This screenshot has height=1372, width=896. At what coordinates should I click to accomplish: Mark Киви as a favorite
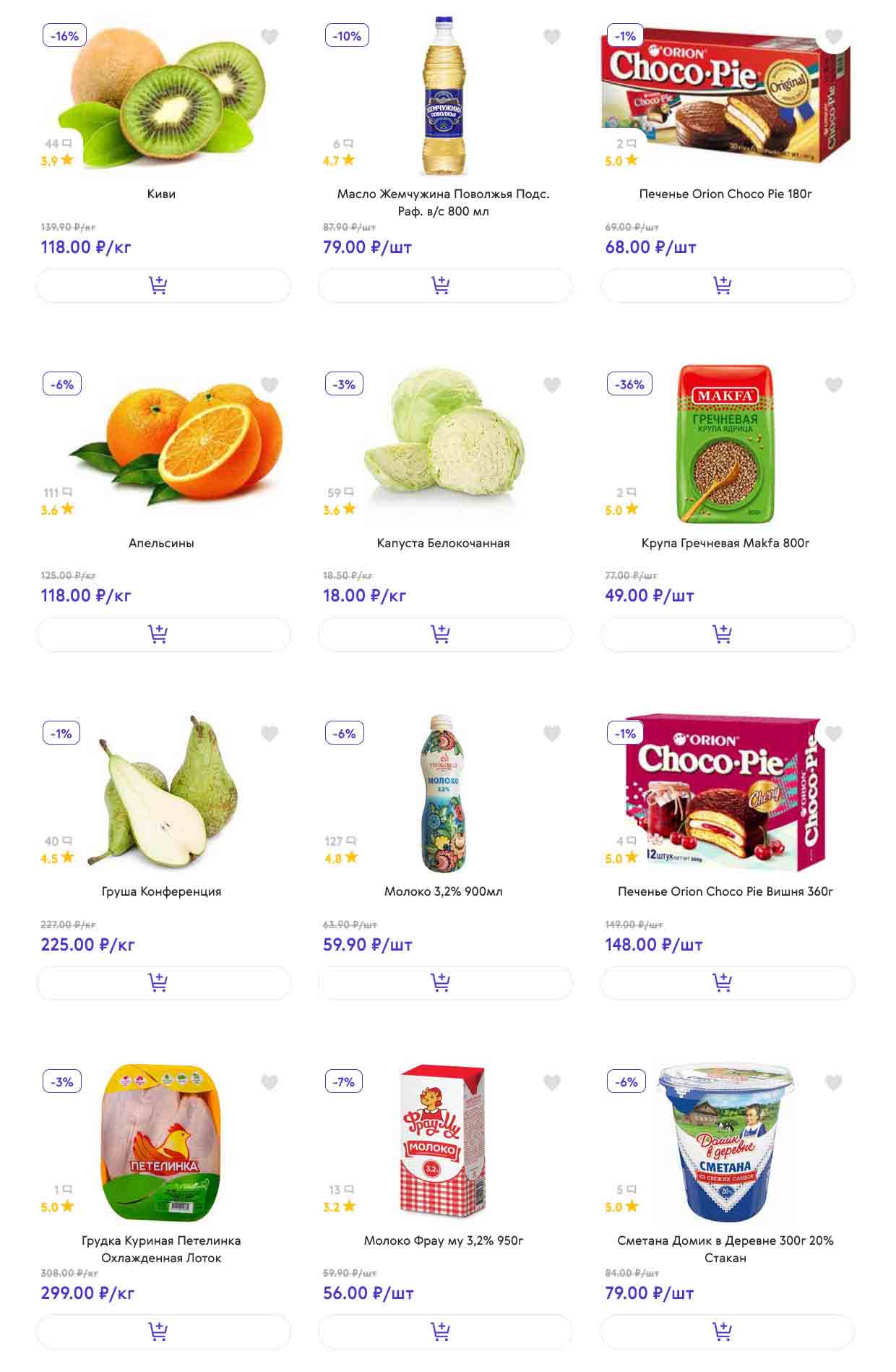(270, 37)
